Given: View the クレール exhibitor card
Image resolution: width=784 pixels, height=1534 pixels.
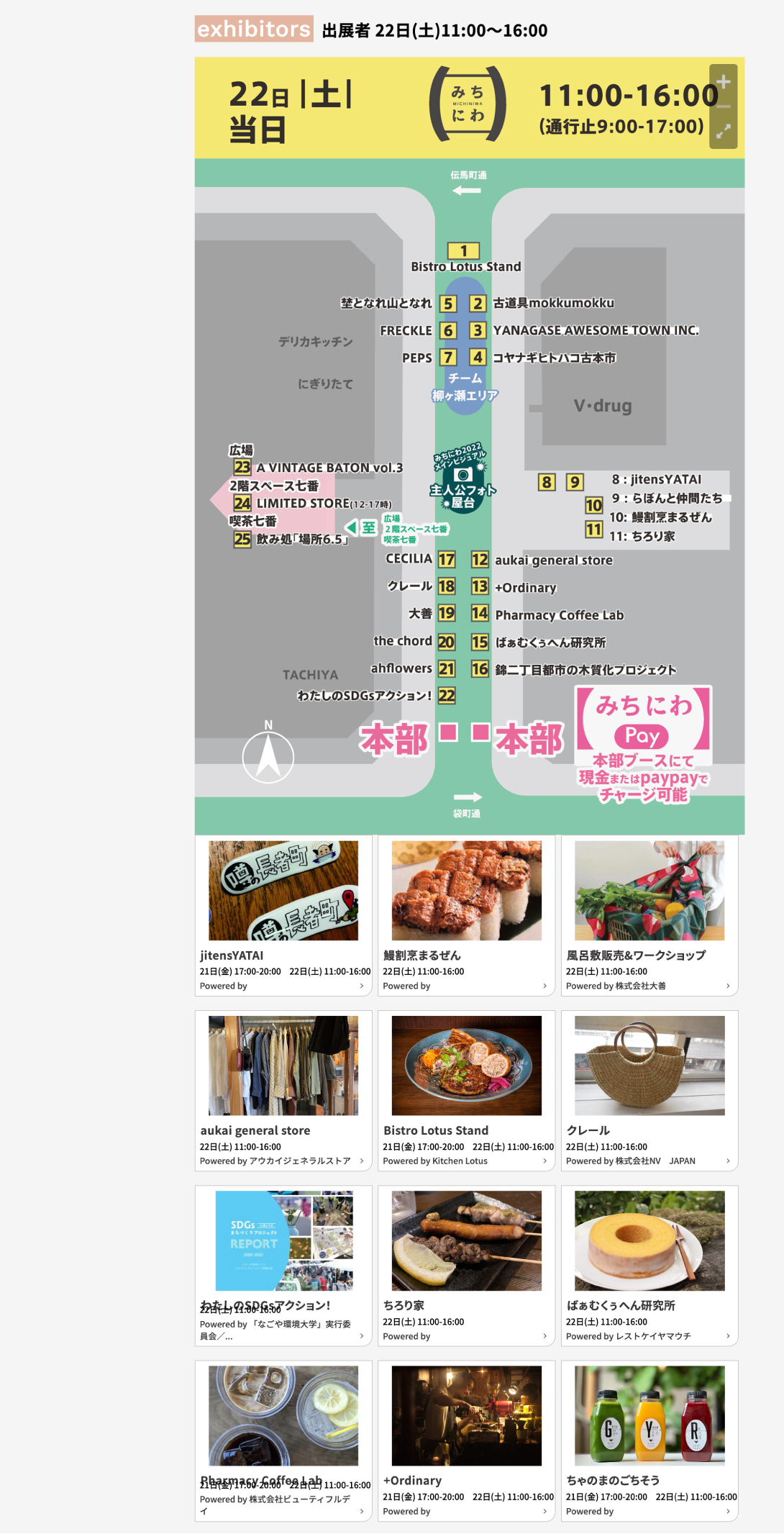Looking at the screenshot, I should [649, 1090].
